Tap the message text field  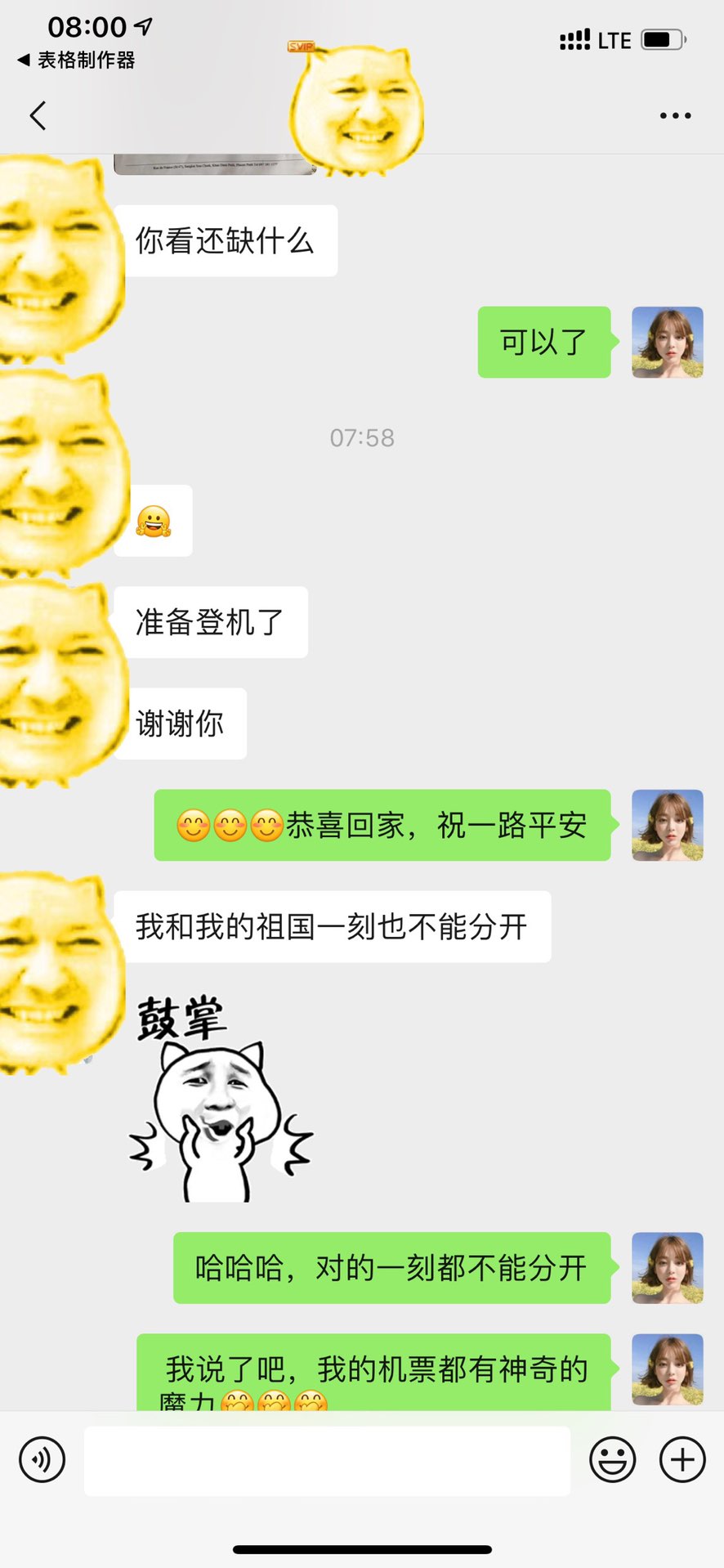[x=327, y=1461]
